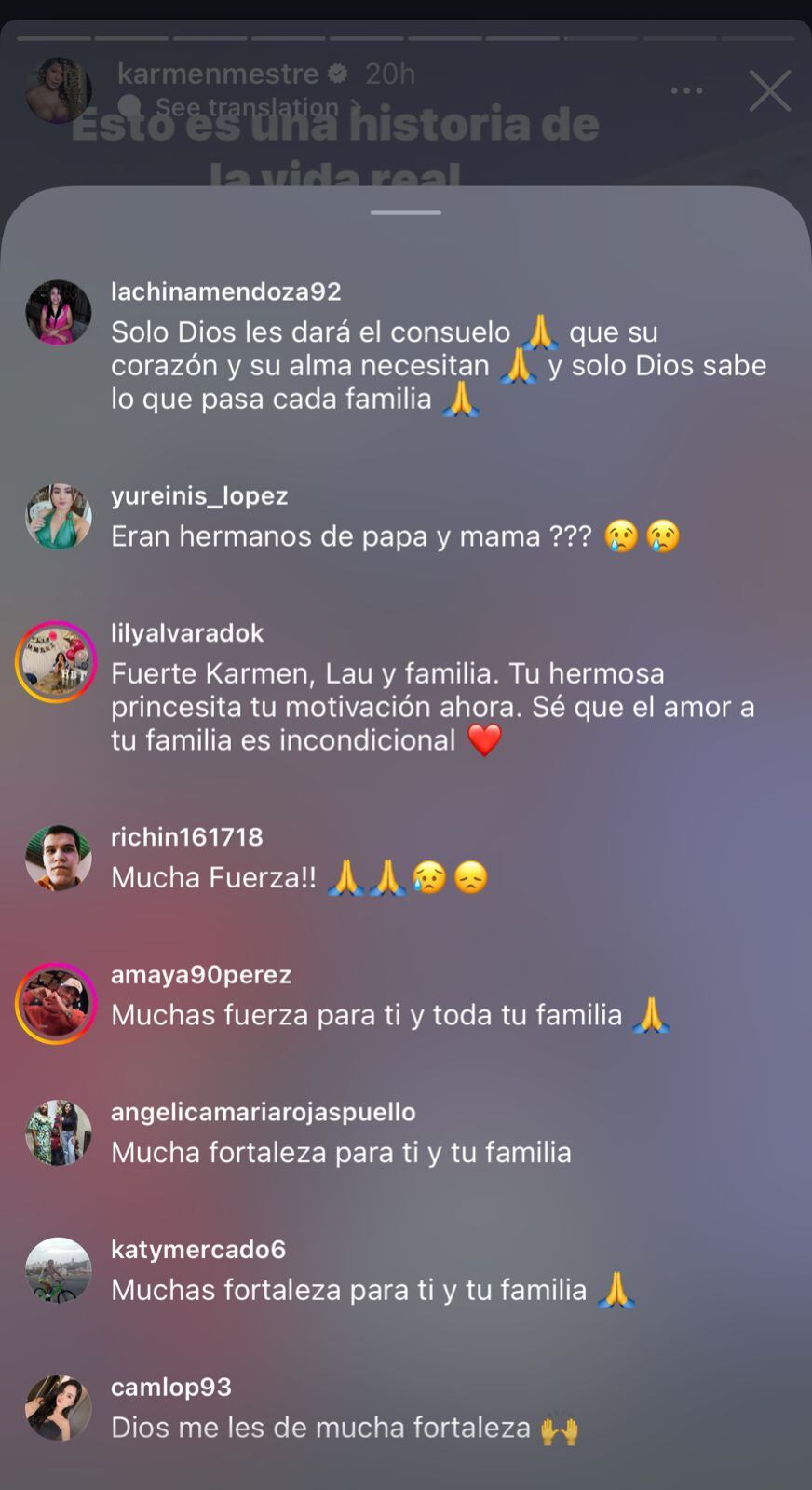
Task: Tap the red heart emoji in lilyalvaradok's comment
Action: click(x=485, y=739)
